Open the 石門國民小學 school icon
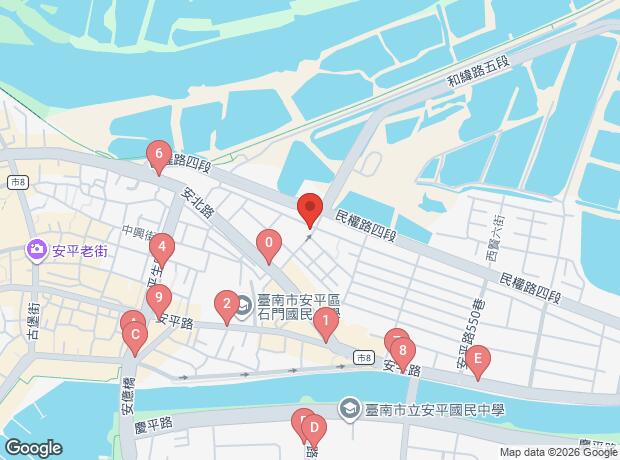The height and width of the screenshot is (460, 620). click(x=243, y=309)
